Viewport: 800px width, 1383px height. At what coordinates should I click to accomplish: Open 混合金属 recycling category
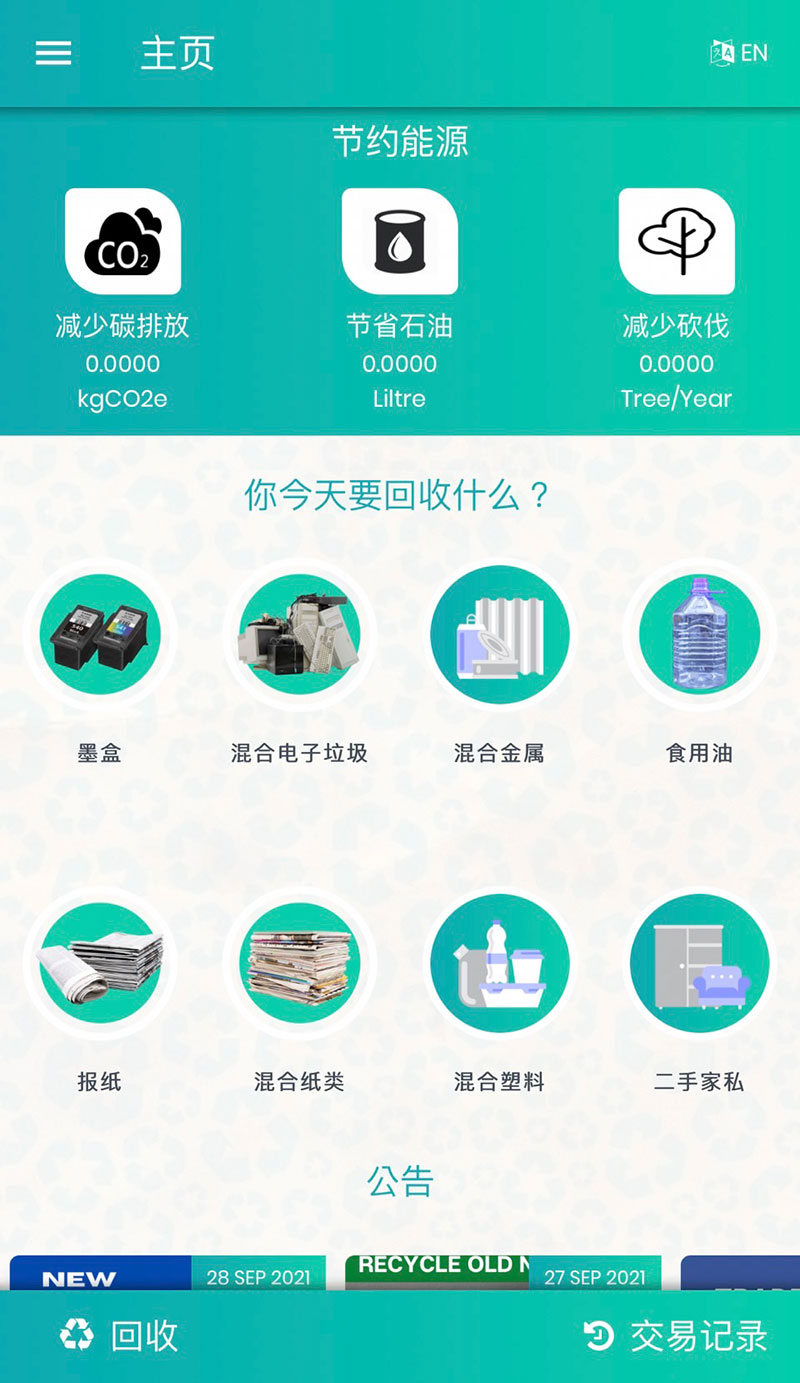click(499, 635)
